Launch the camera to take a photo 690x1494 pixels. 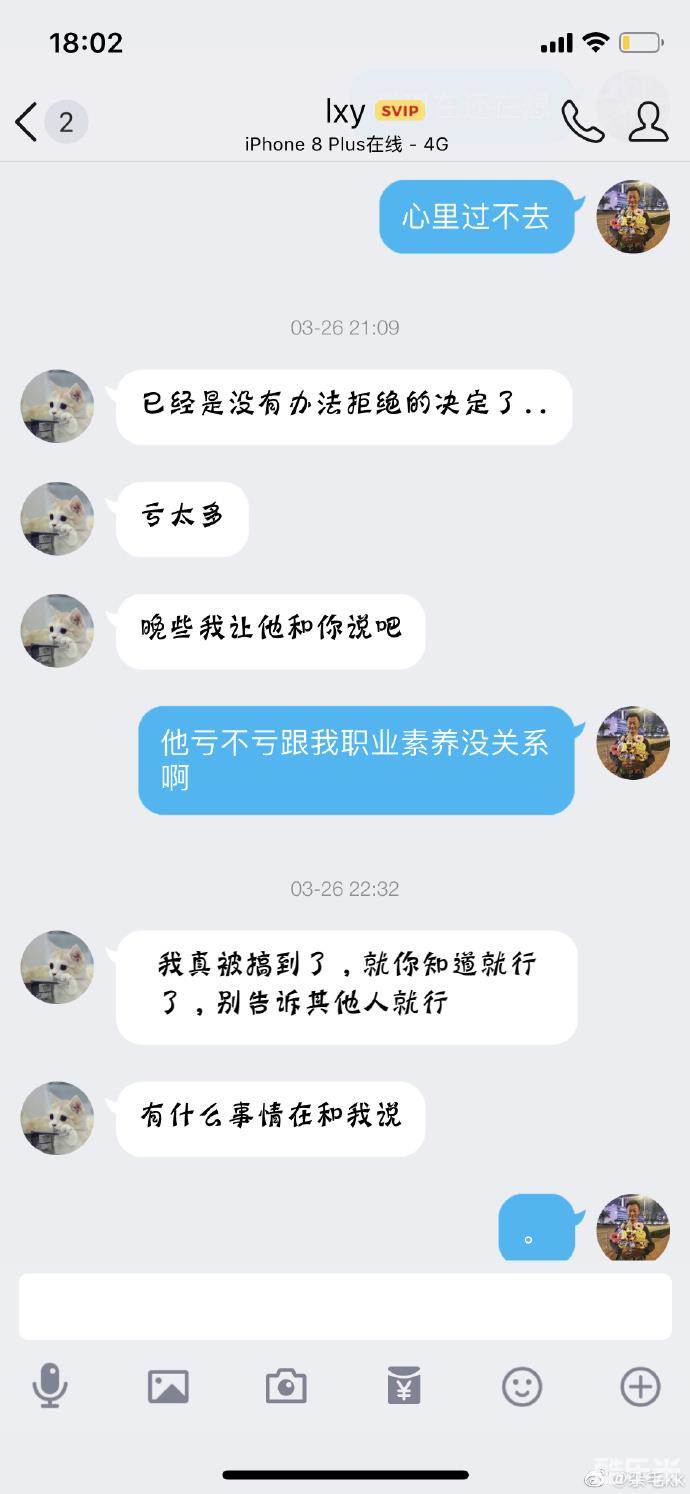[286, 1387]
